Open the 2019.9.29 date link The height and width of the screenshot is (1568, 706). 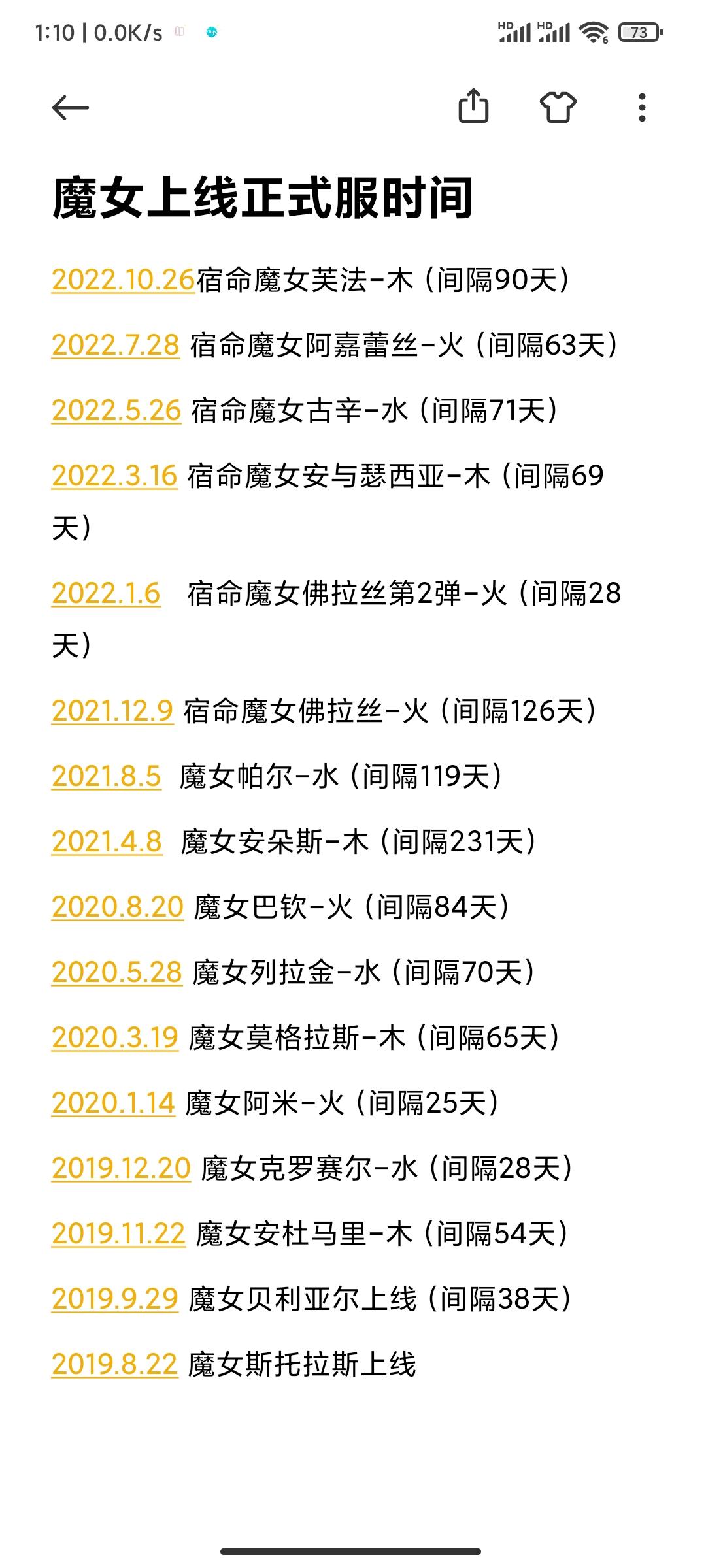pos(115,1299)
